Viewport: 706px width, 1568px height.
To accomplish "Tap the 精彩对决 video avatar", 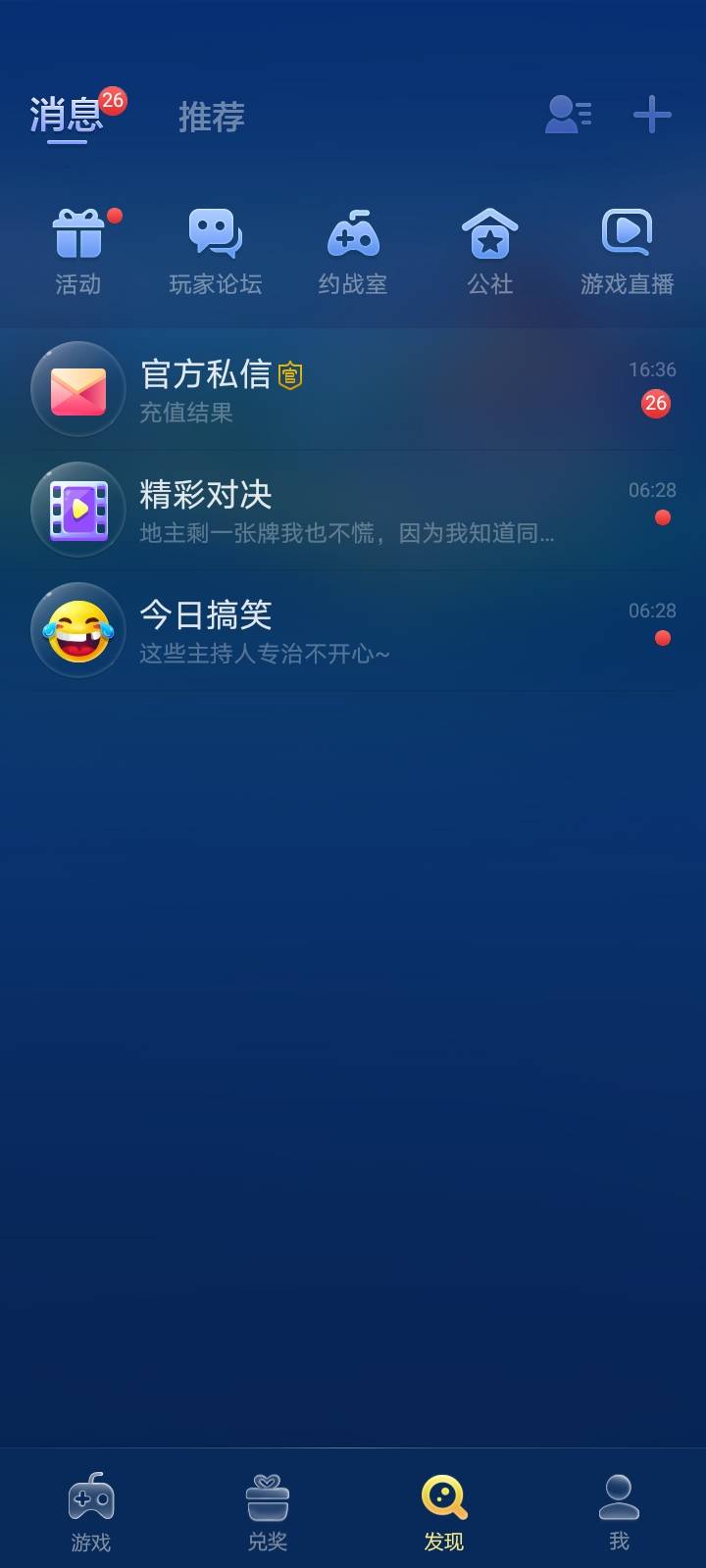I will 78,509.
